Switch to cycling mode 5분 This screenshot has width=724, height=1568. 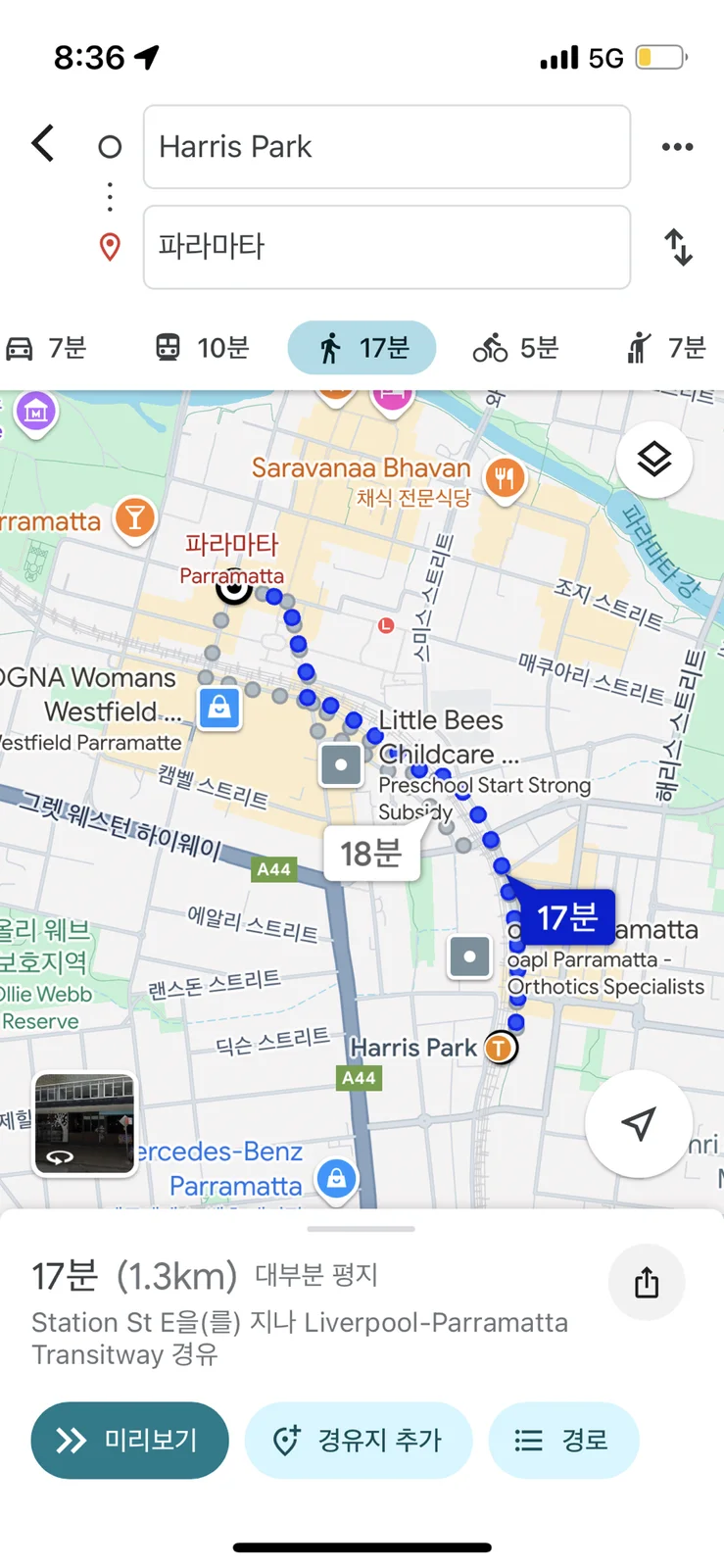click(x=515, y=348)
